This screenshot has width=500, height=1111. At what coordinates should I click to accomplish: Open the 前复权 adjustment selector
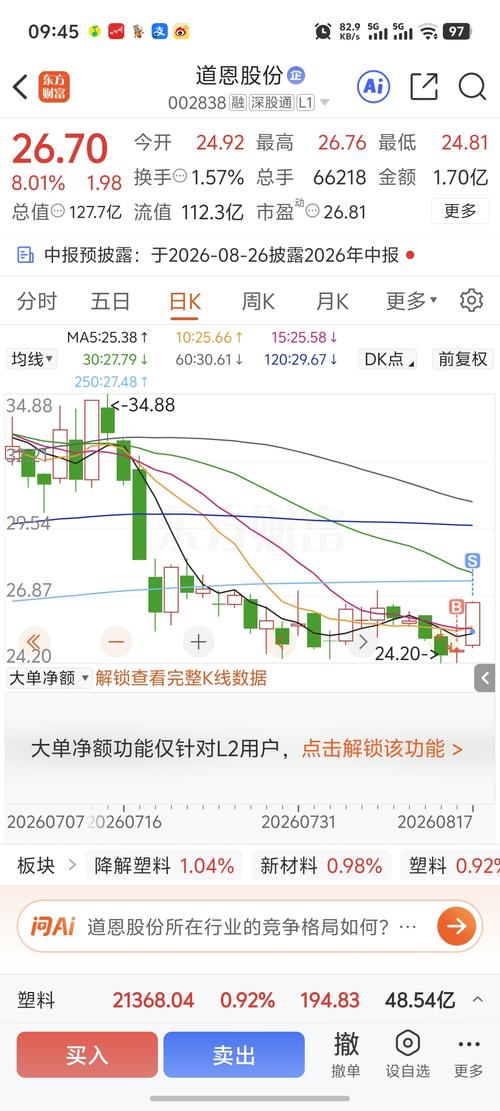pos(463,359)
